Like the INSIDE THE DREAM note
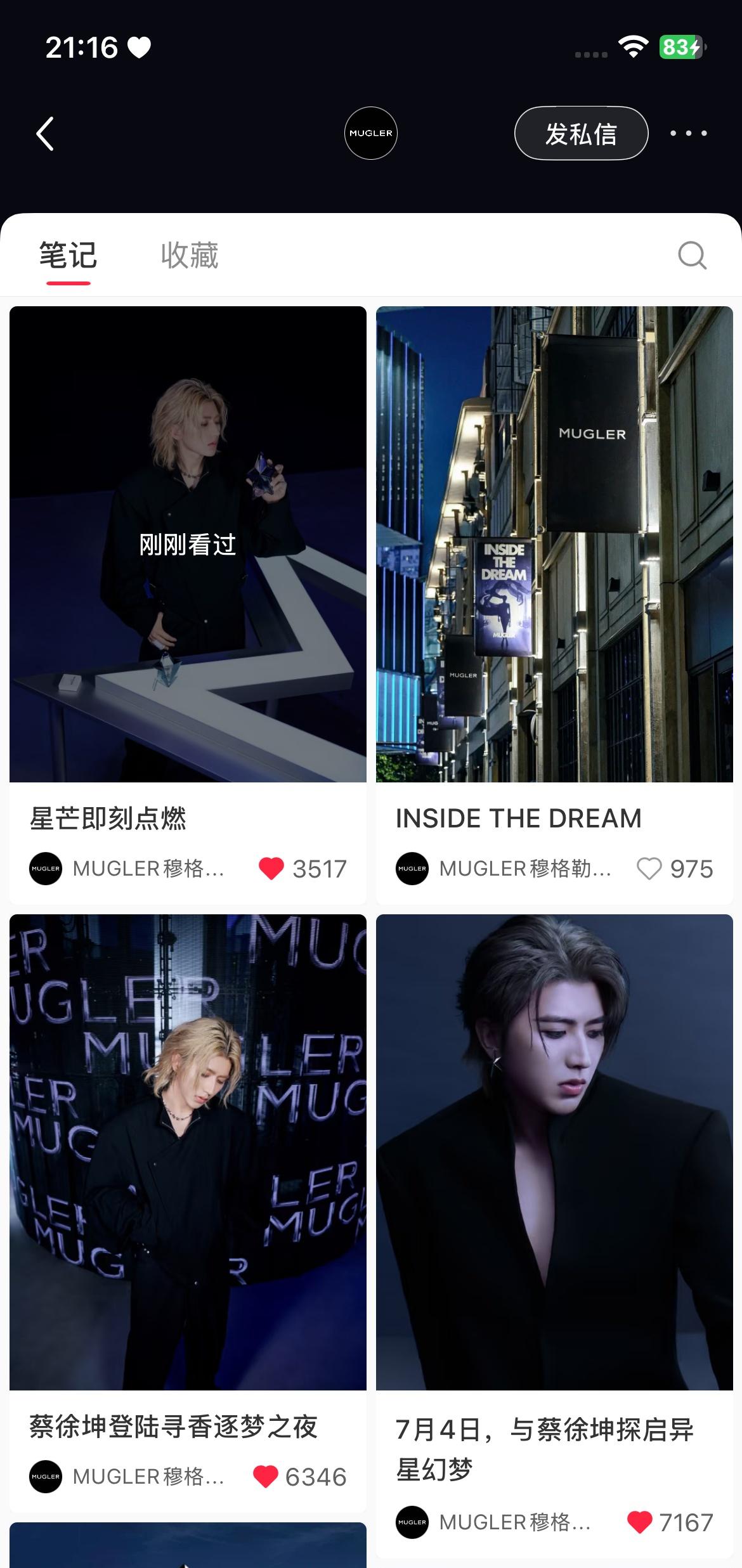The image size is (742, 1568). click(649, 869)
